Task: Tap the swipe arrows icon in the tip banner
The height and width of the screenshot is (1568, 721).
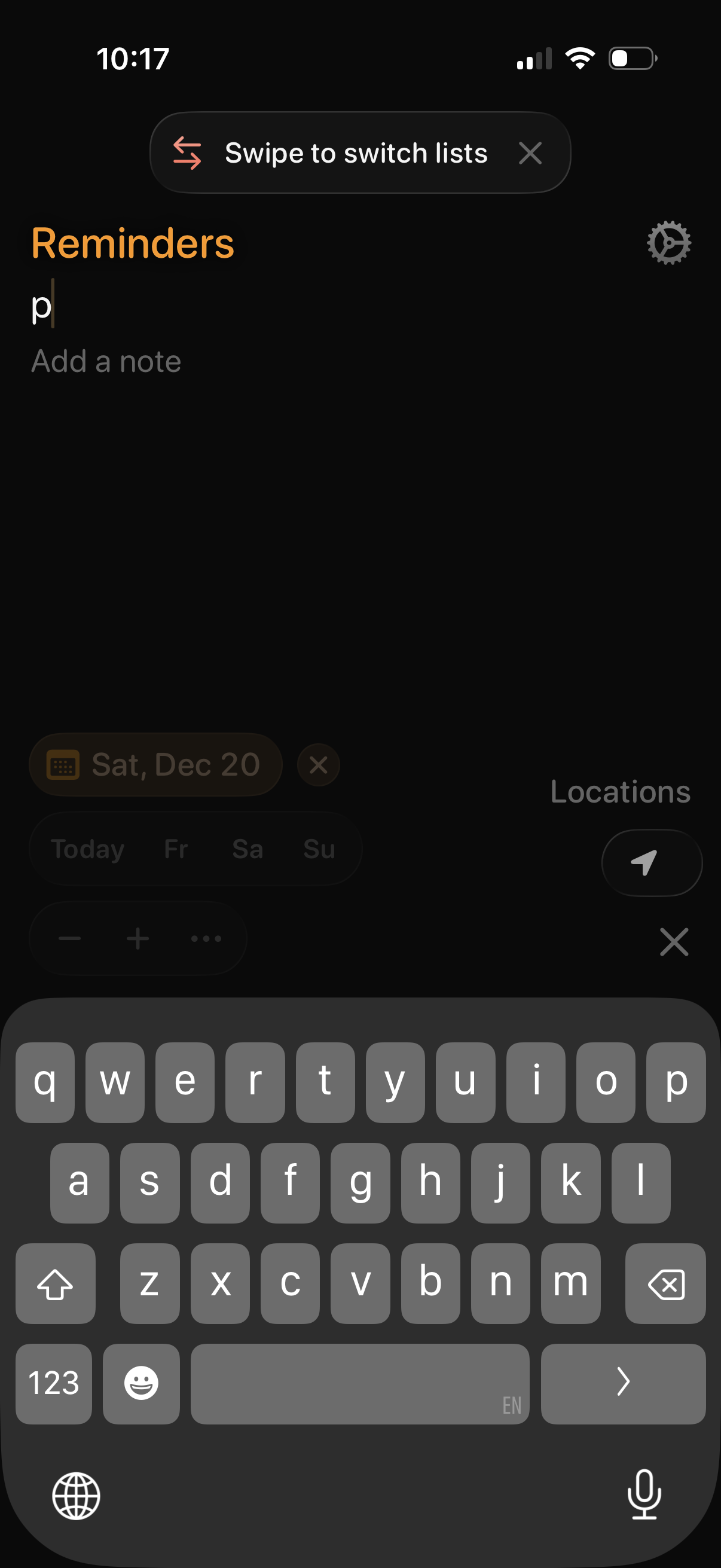Action: tap(186, 152)
